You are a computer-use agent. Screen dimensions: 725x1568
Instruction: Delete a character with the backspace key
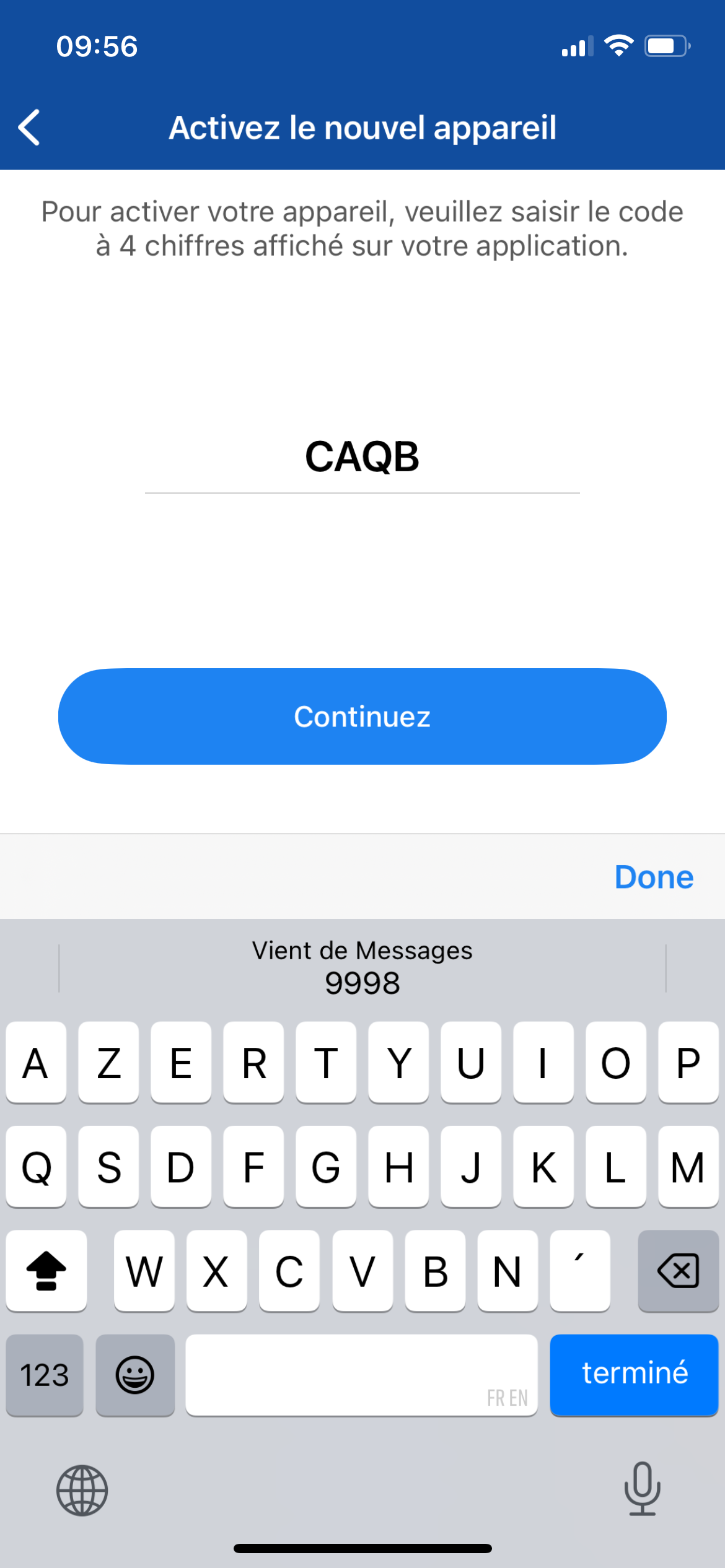click(678, 1270)
